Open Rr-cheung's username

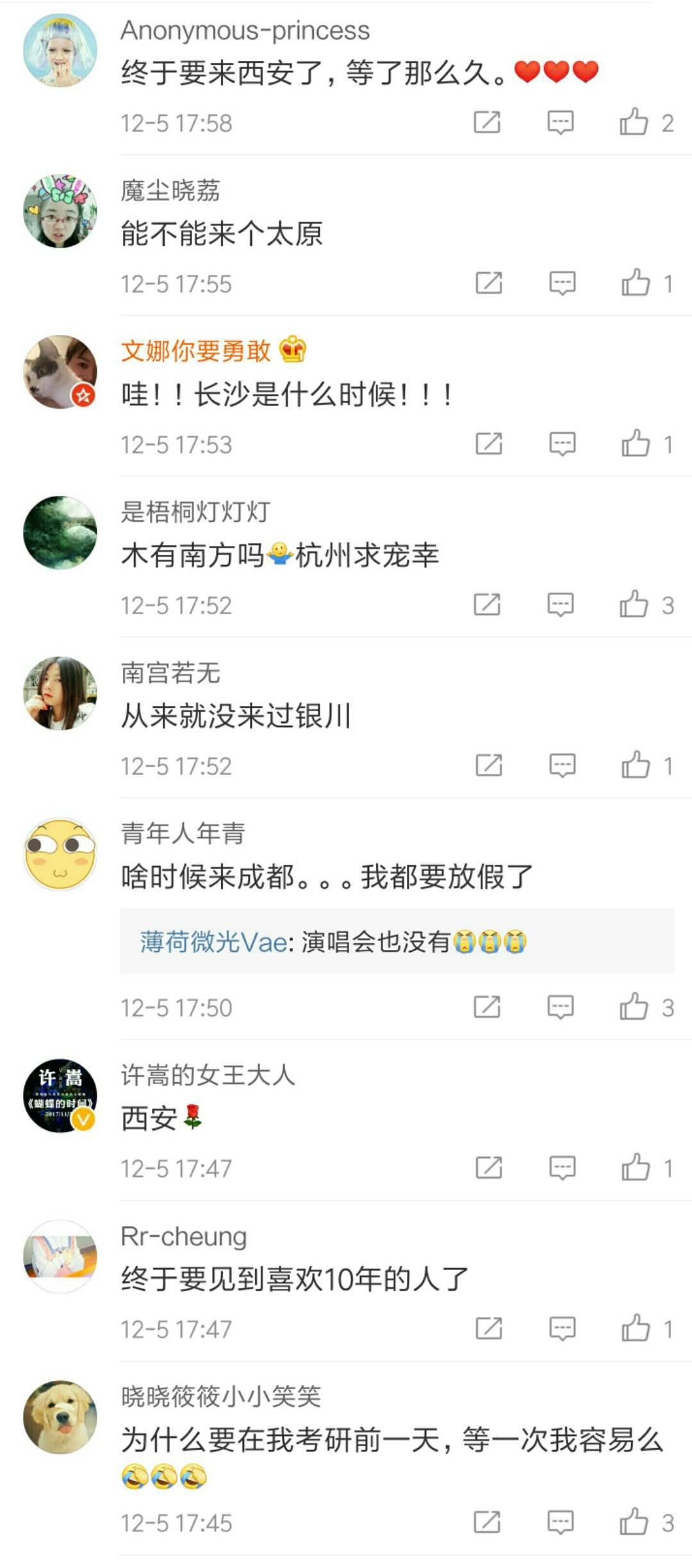click(184, 1236)
